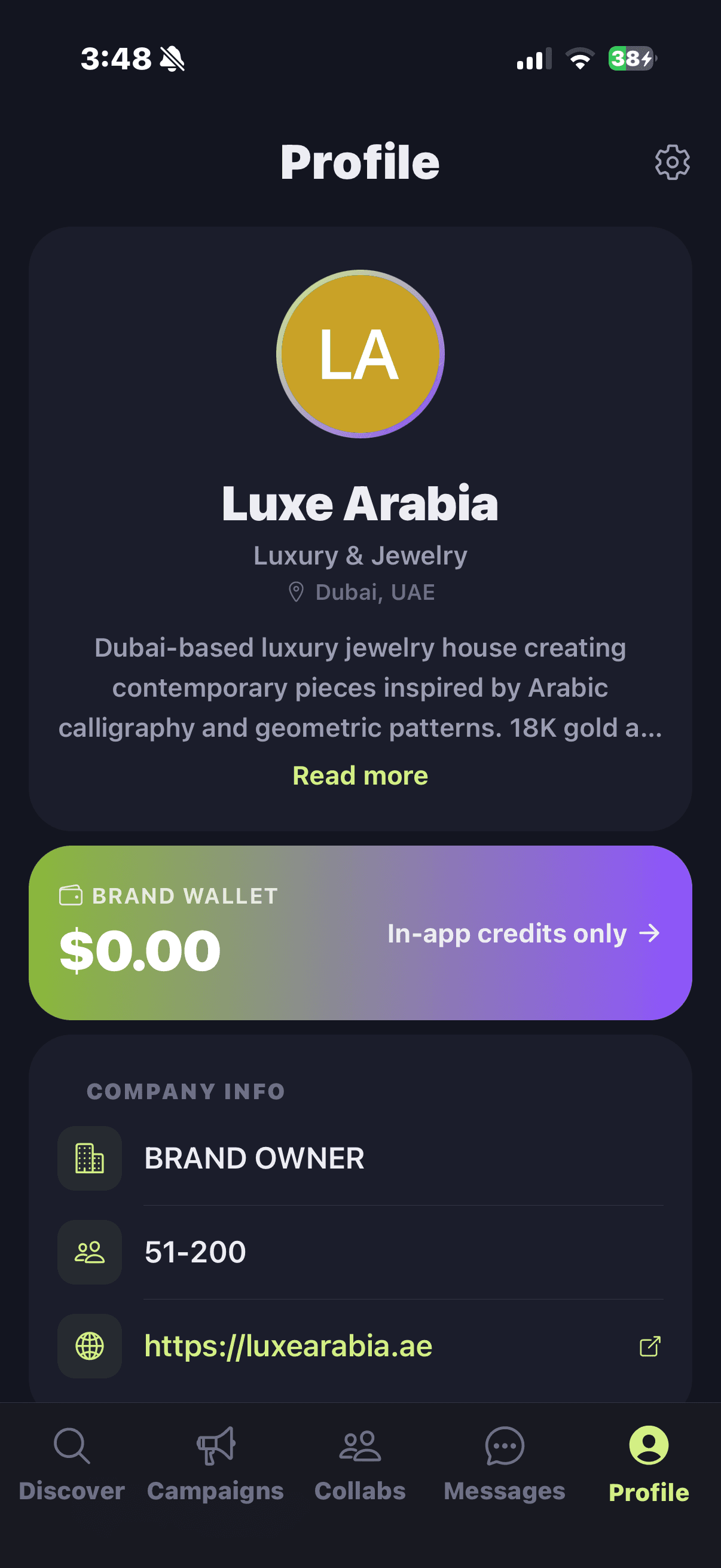Open the Brand Wallet balance card
This screenshot has width=721, height=1568.
point(360,933)
